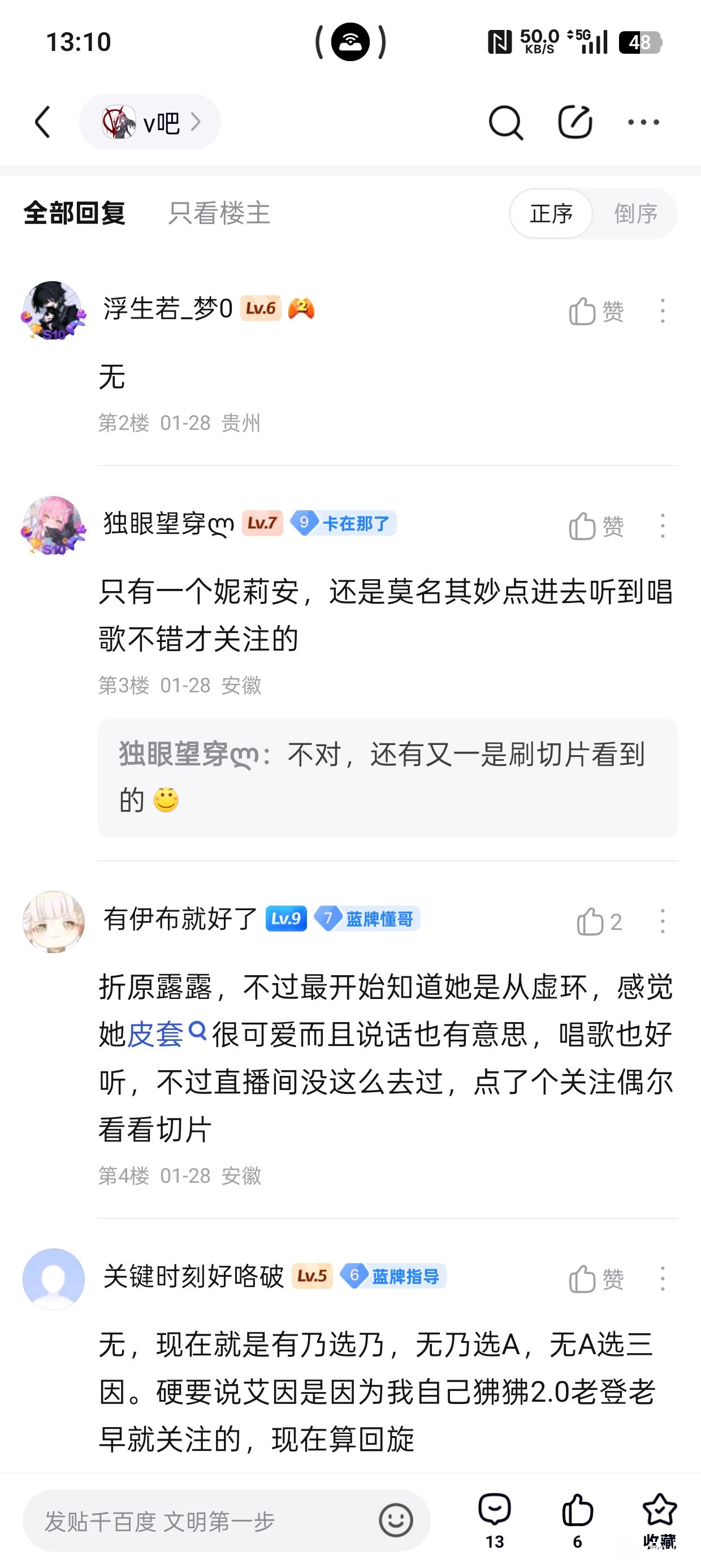Open 独眼望穿's avatar profile

click(53, 526)
